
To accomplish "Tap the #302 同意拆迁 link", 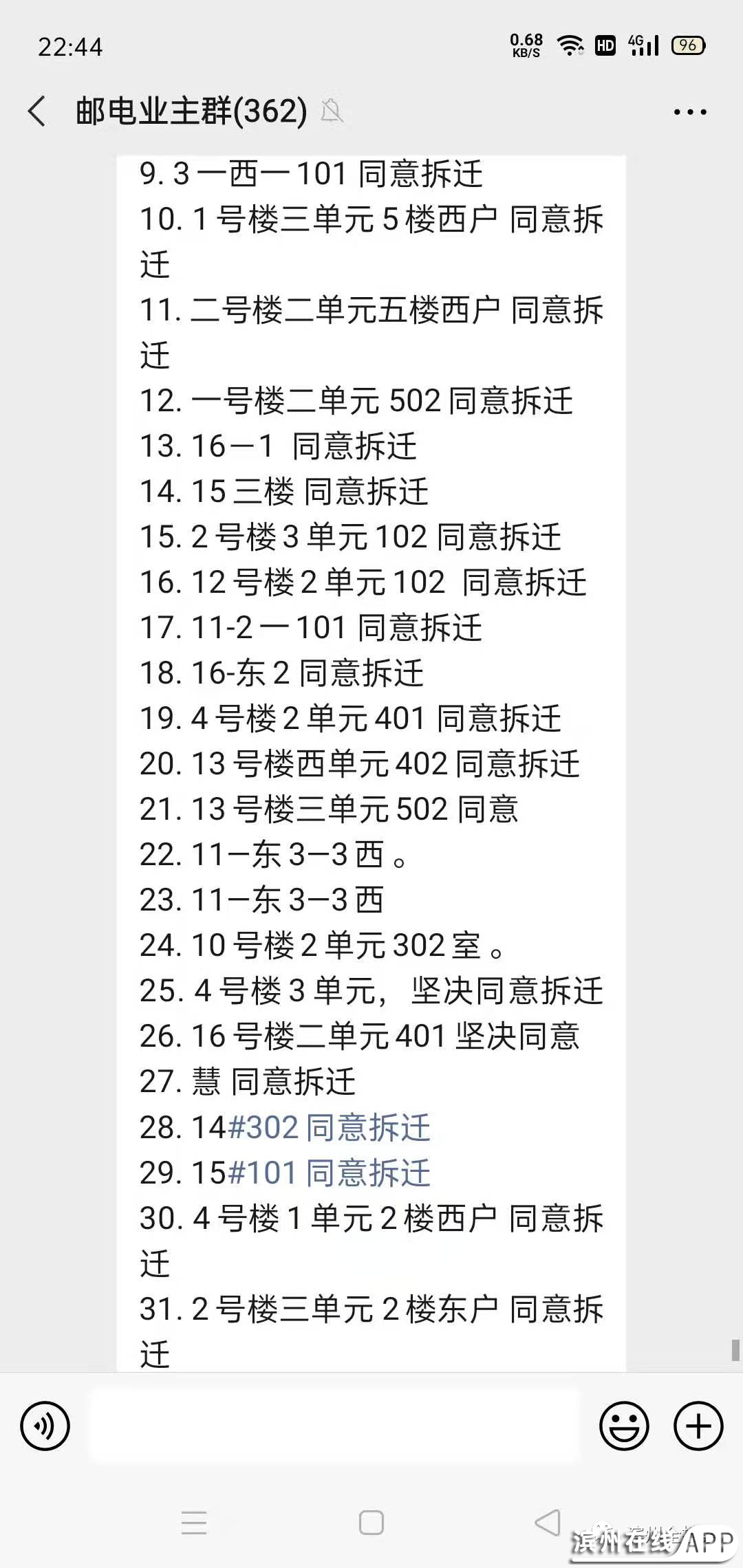I will pyautogui.click(x=329, y=1127).
